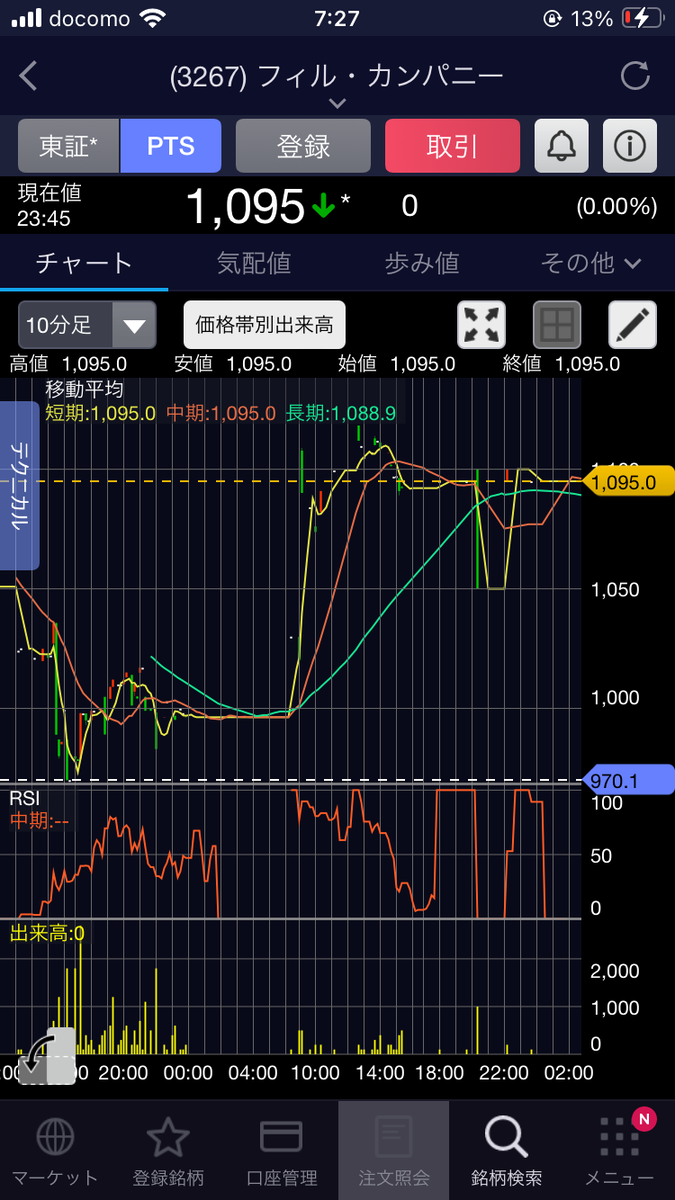Viewport: 675px width, 1200px height.
Task: Go back with the top-left arrow
Action: (x=29, y=76)
